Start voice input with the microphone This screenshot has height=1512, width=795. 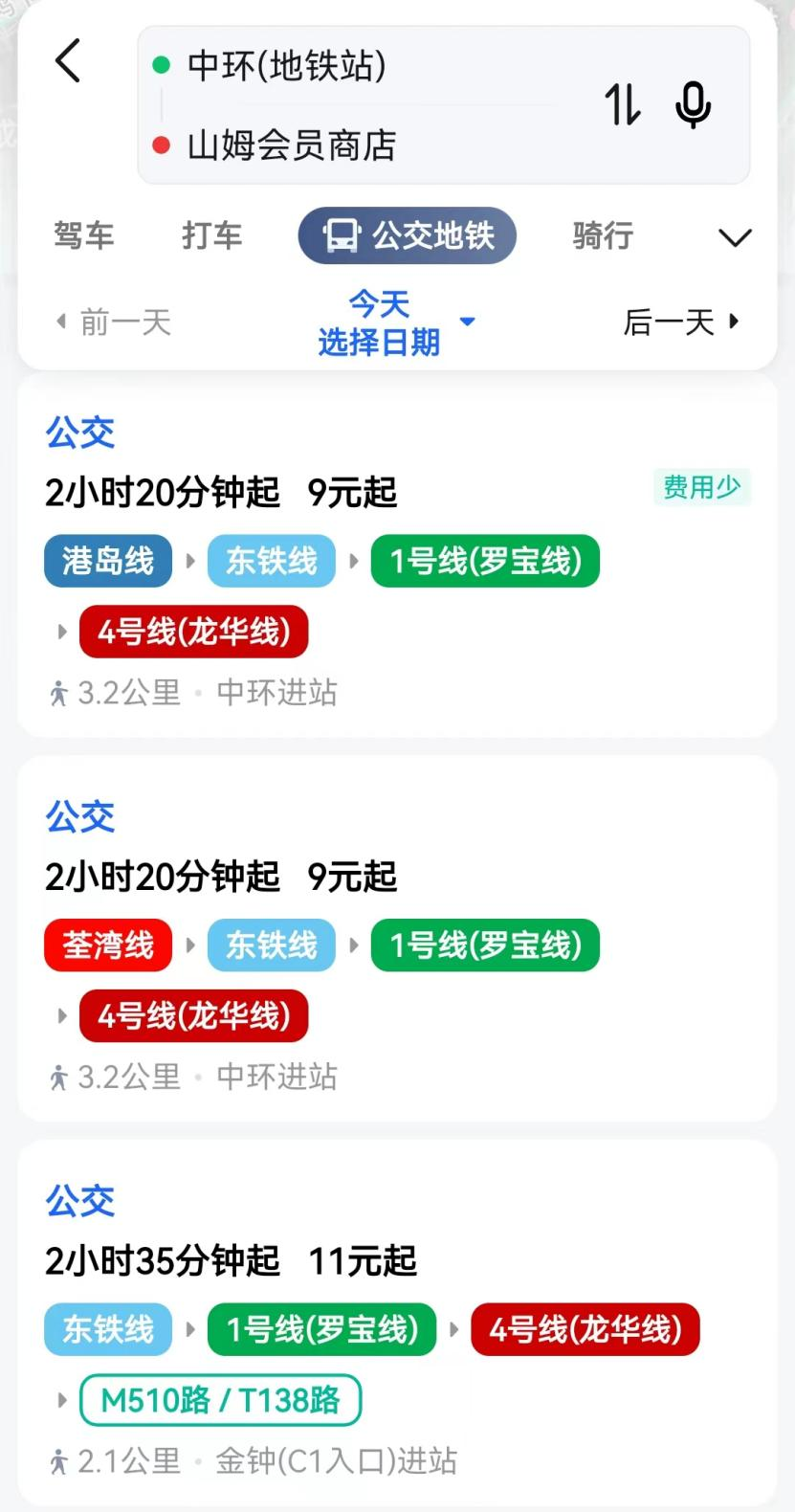point(693,104)
